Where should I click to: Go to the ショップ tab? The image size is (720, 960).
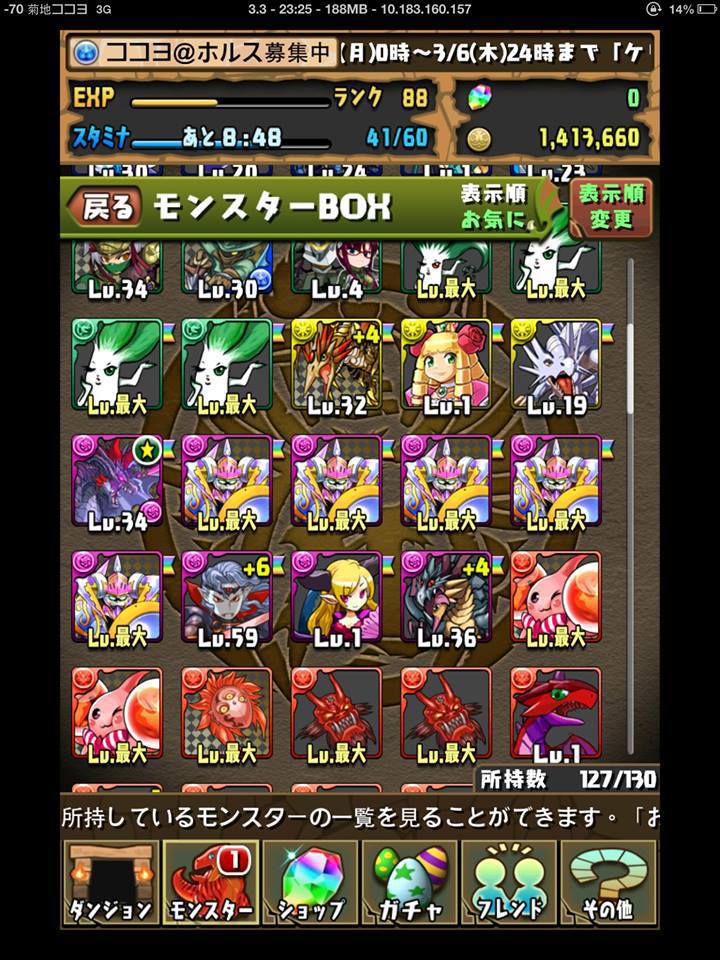[310, 885]
